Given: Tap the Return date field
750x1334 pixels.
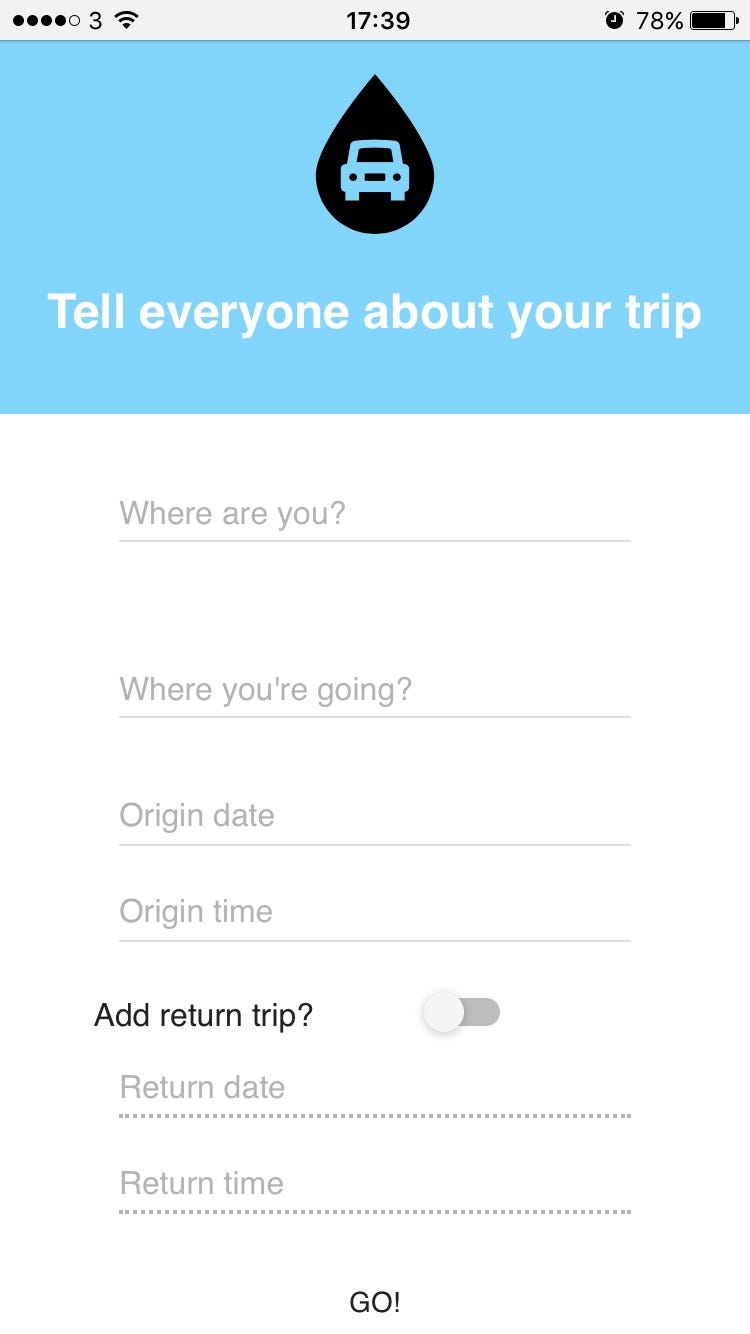Looking at the screenshot, I should (374, 1088).
